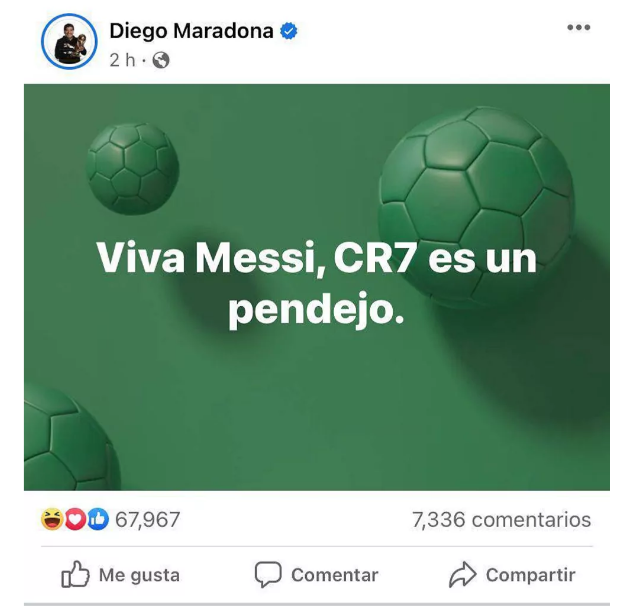This screenshot has height=616, width=632.
Task: Open the post's three-dot overflow menu
Action: [x=578, y=28]
